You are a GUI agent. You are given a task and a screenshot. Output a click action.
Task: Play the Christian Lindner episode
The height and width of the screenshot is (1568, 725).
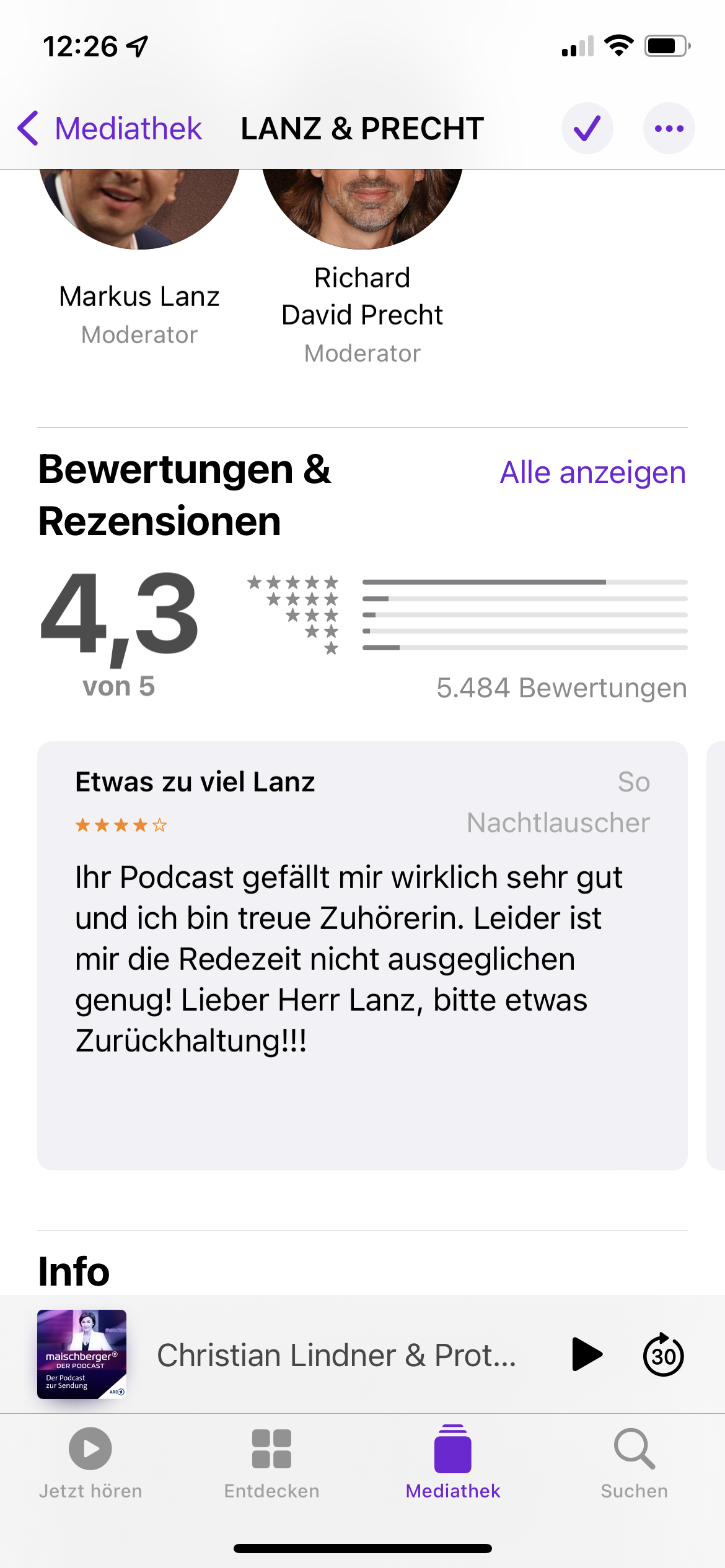pos(586,1354)
